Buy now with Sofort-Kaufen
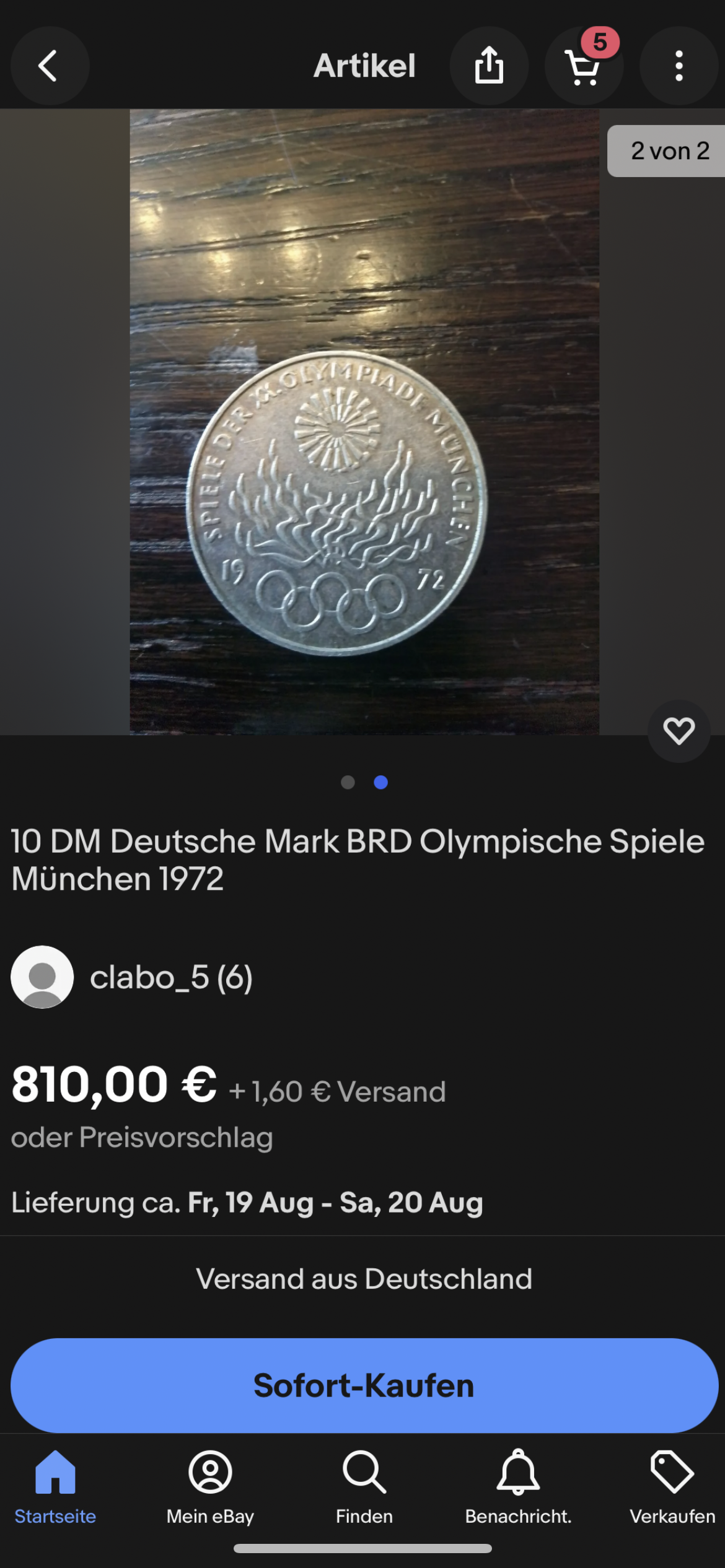The width and height of the screenshot is (725, 1568). tap(364, 1385)
